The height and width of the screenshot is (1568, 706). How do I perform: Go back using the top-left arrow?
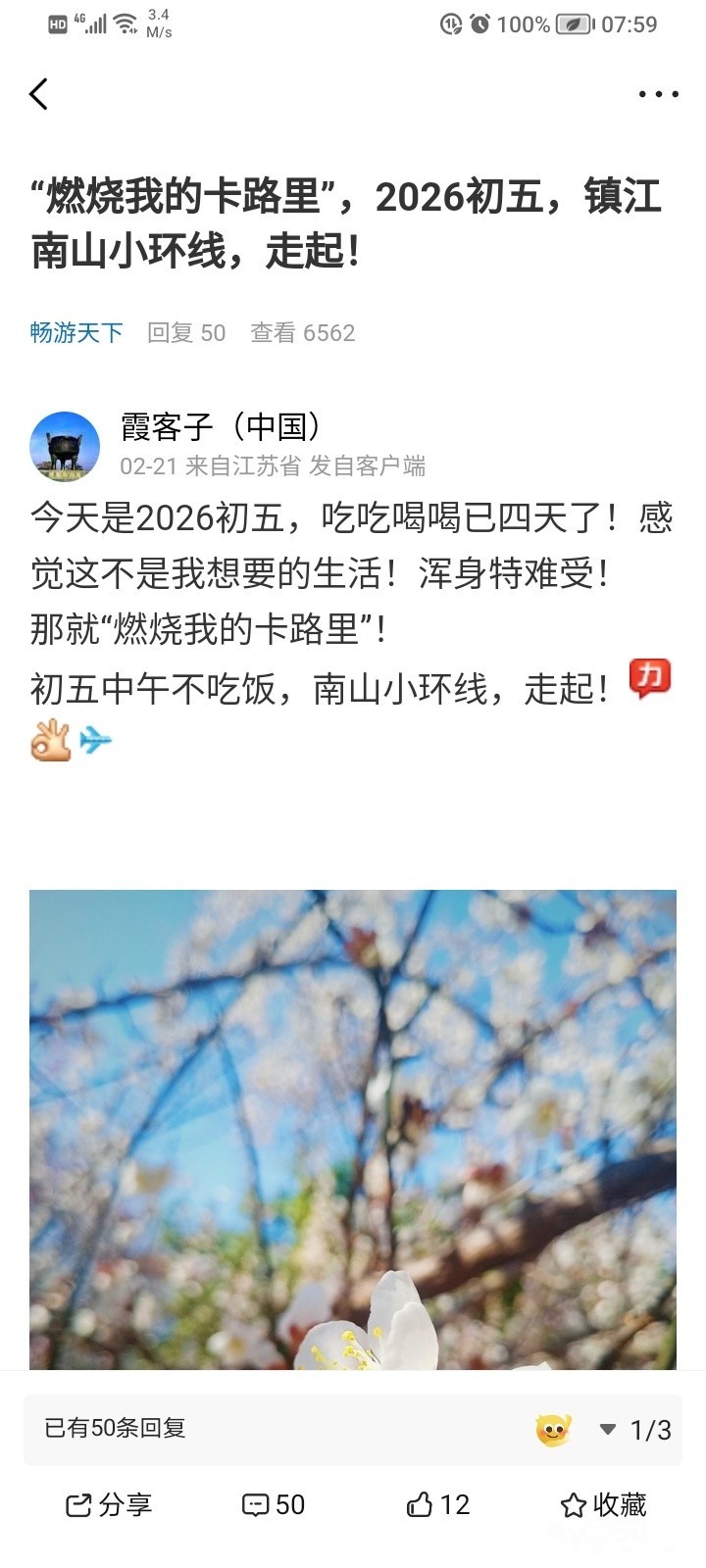(39, 94)
